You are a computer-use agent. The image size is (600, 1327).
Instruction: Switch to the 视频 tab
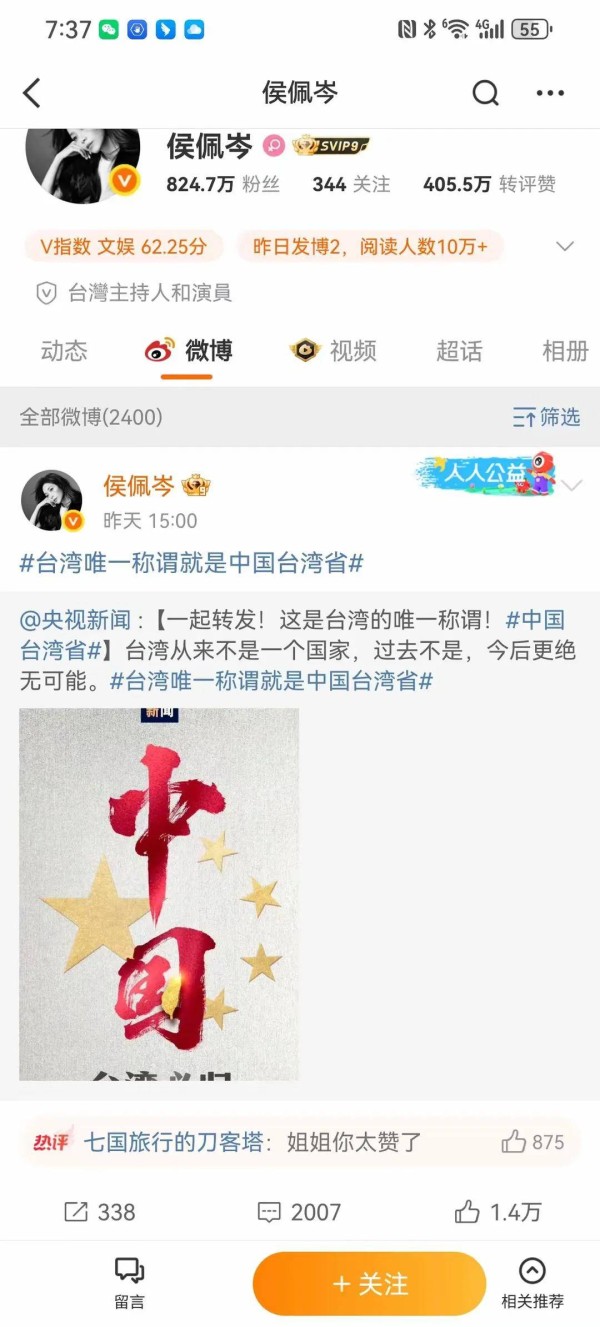pyautogui.click(x=334, y=351)
